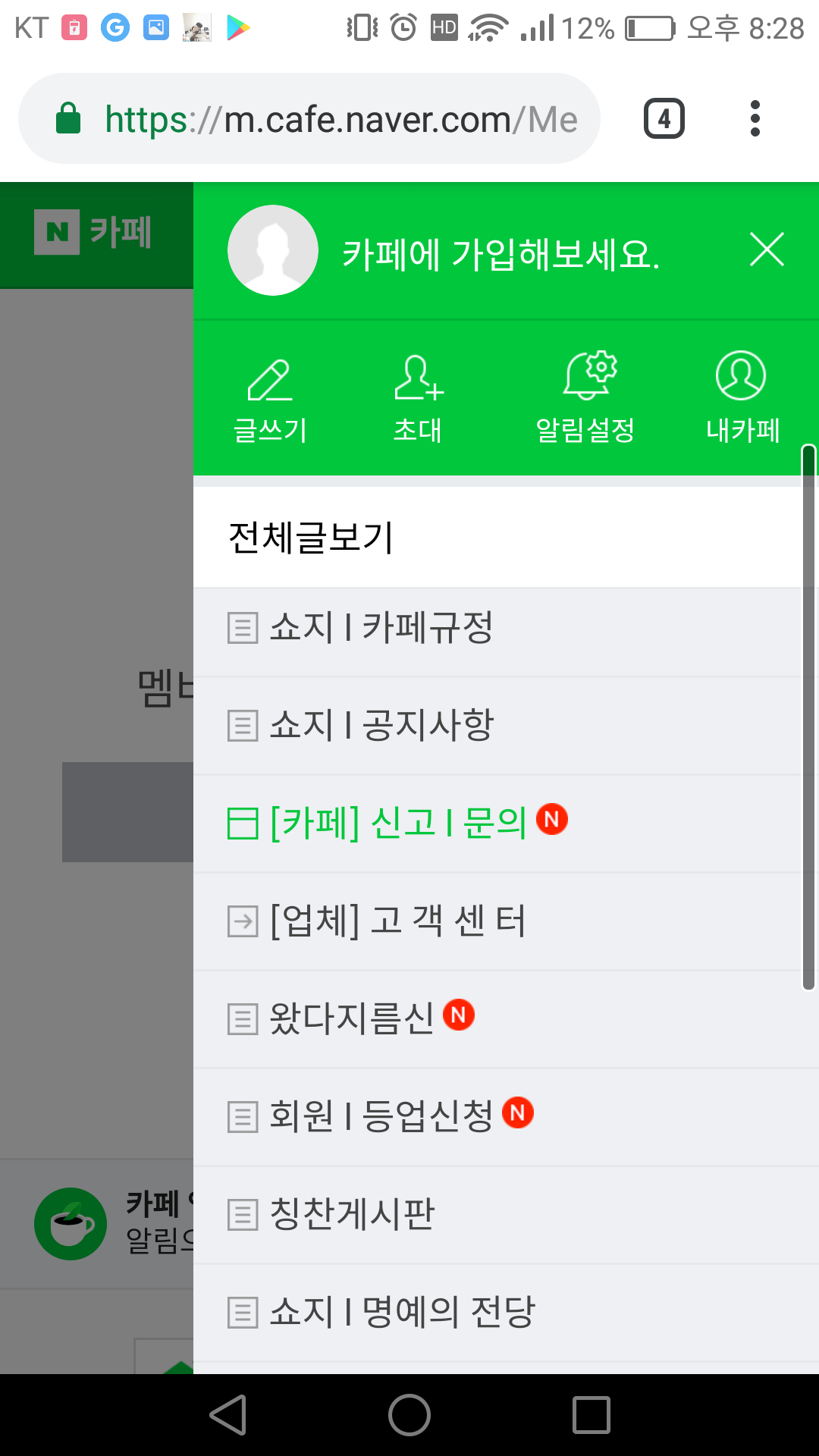Screen dimensions: 819x1456
Task: Open 회원 | 등업신청 board
Action: 381,1116
